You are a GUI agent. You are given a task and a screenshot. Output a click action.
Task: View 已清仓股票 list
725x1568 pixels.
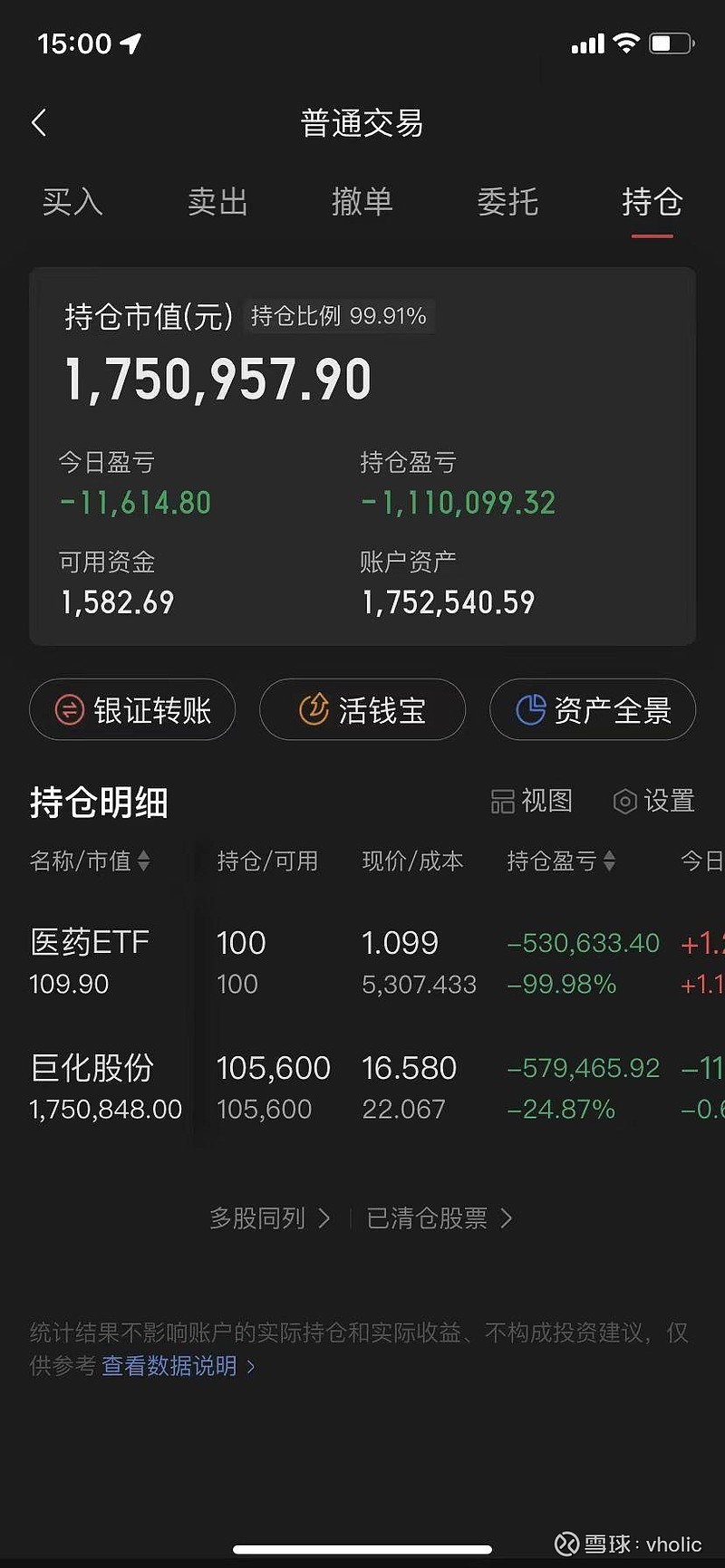point(440,1218)
